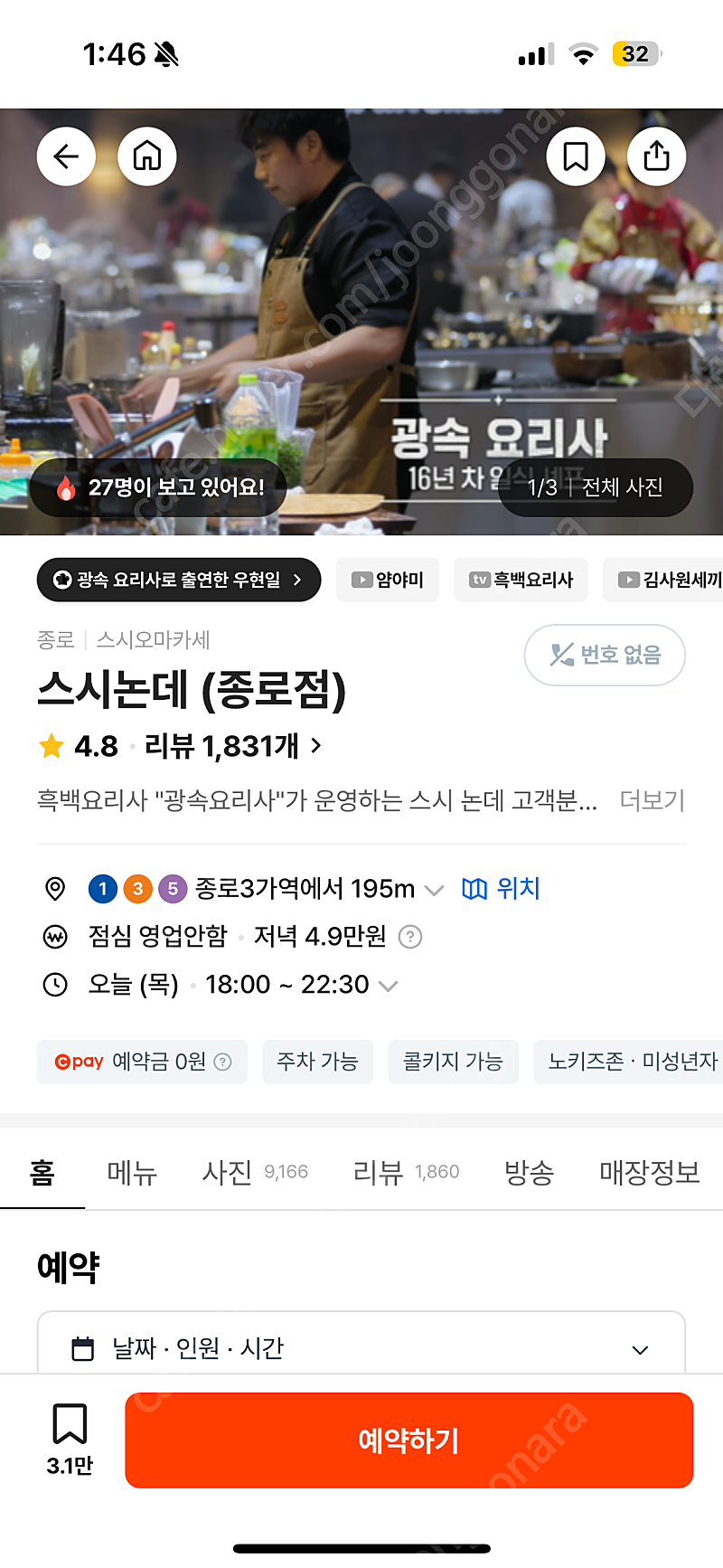
Task: Switch to the 메뉴 tab
Action: point(132,1172)
